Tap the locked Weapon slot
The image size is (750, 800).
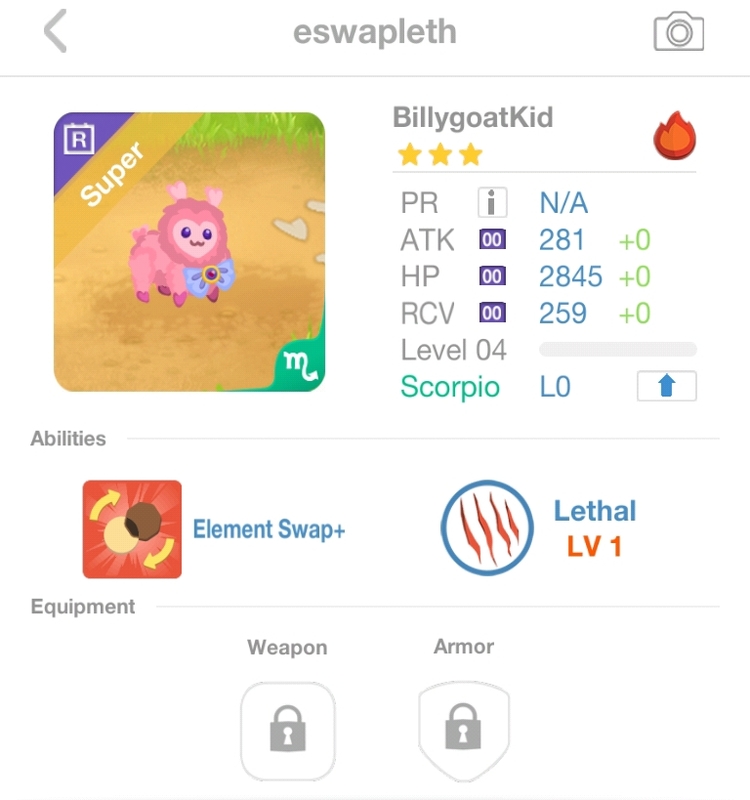287,730
